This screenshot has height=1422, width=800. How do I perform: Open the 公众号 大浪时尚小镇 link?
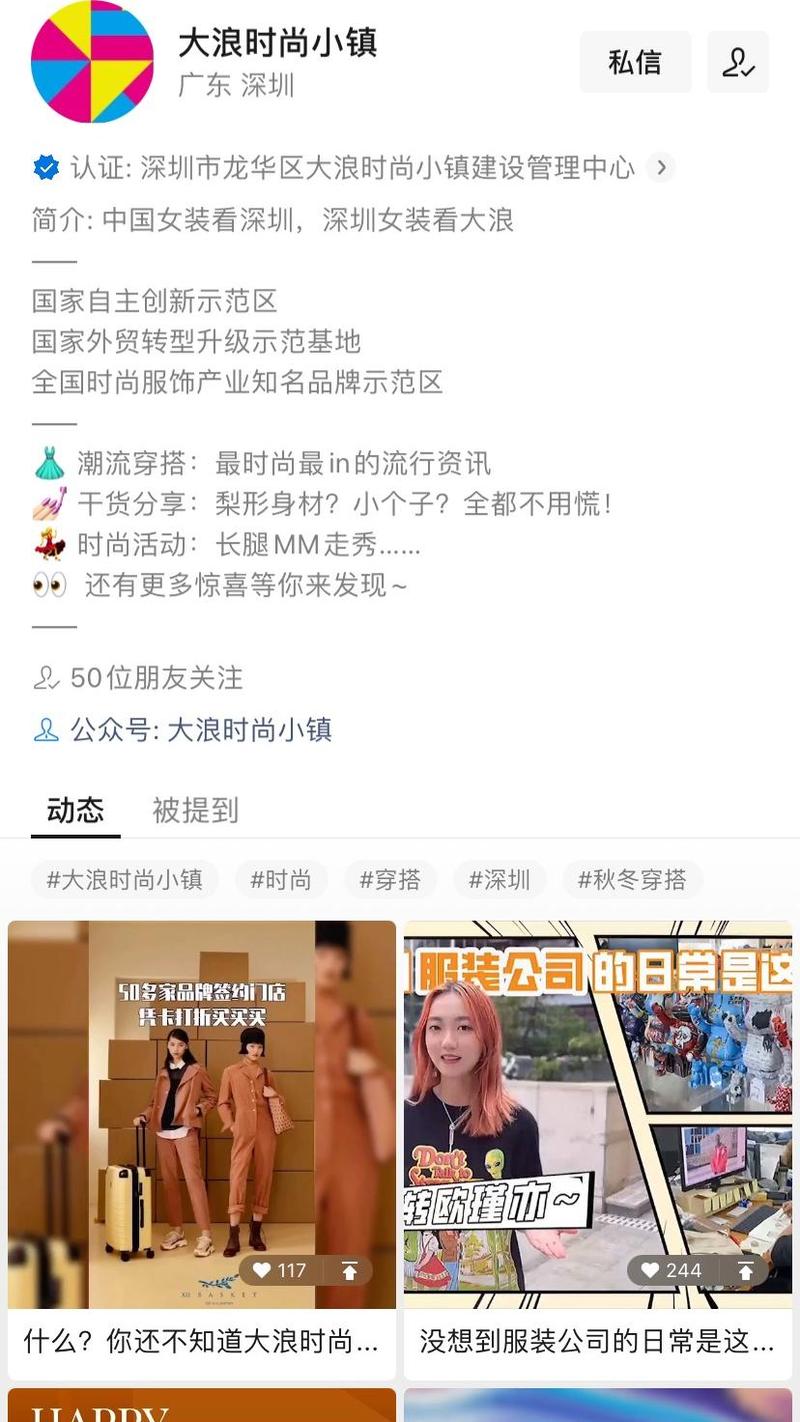(x=249, y=730)
